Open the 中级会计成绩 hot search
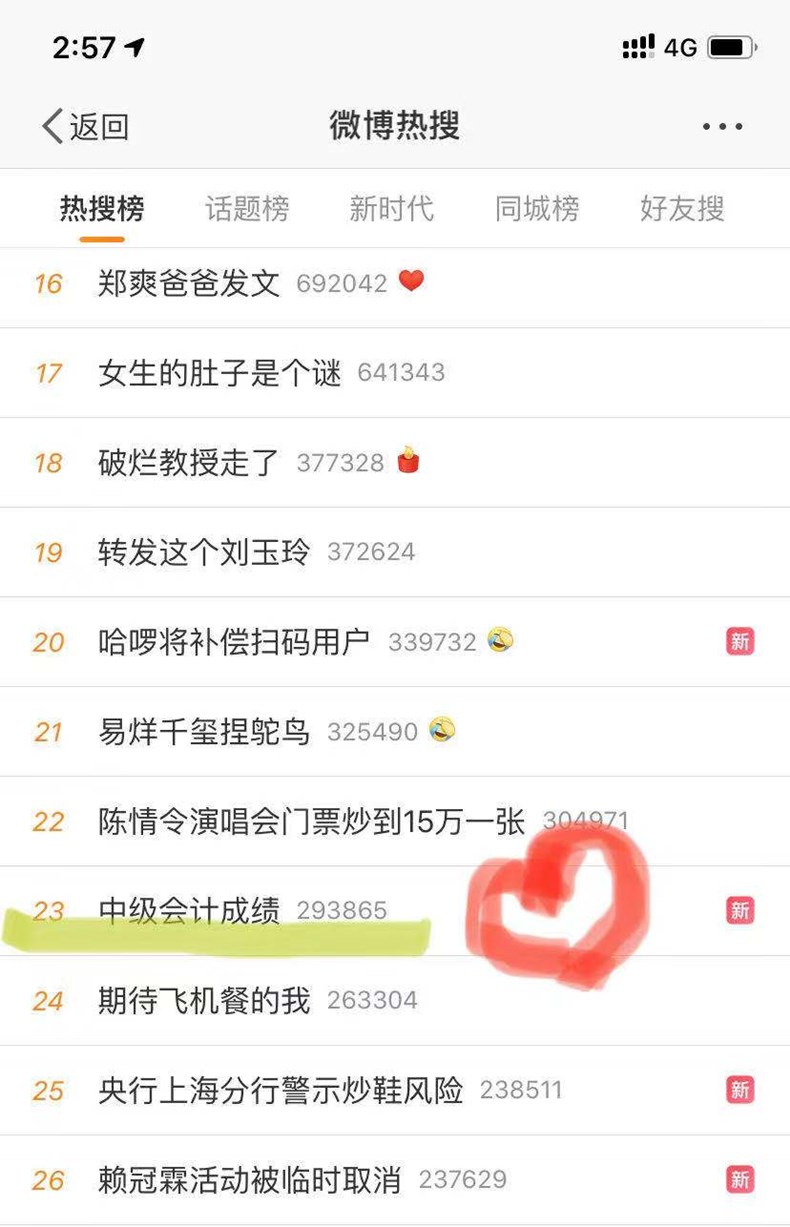Screen dimensions: 790x1227 point(189,911)
